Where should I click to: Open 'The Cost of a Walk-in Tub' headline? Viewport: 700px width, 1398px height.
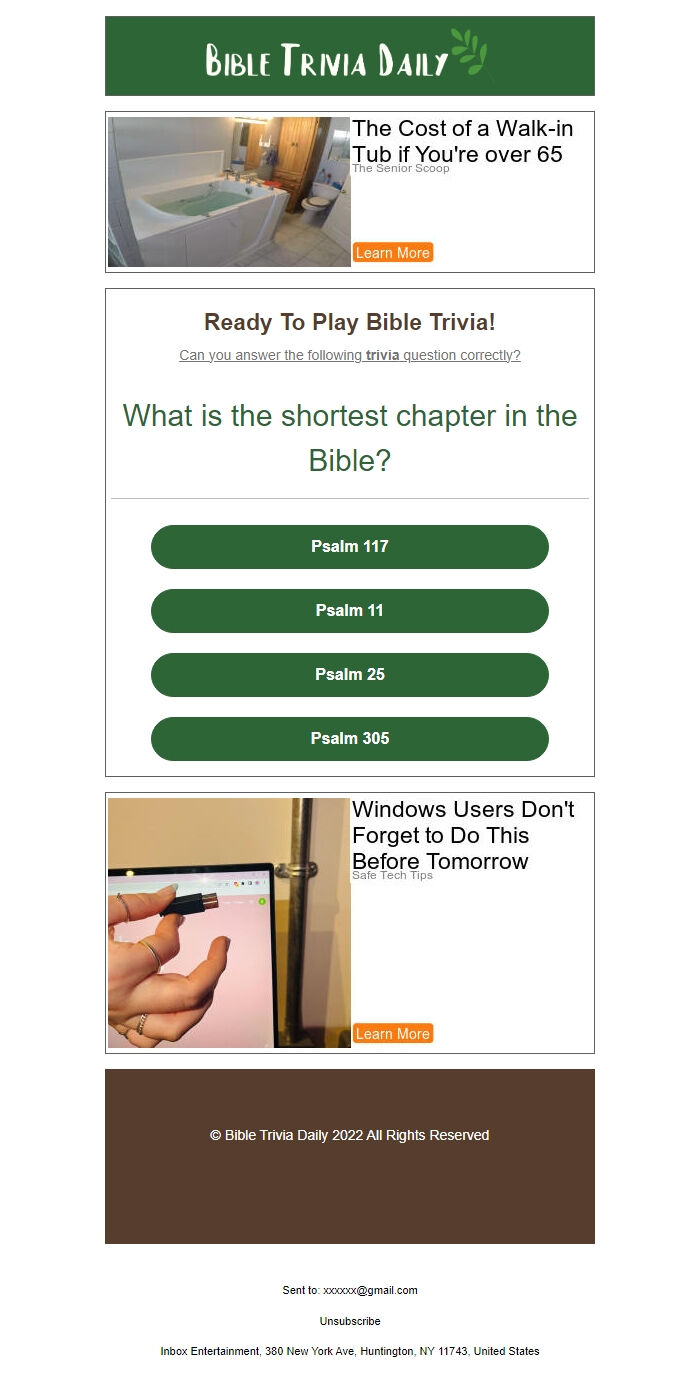pyautogui.click(x=462, y=141)
